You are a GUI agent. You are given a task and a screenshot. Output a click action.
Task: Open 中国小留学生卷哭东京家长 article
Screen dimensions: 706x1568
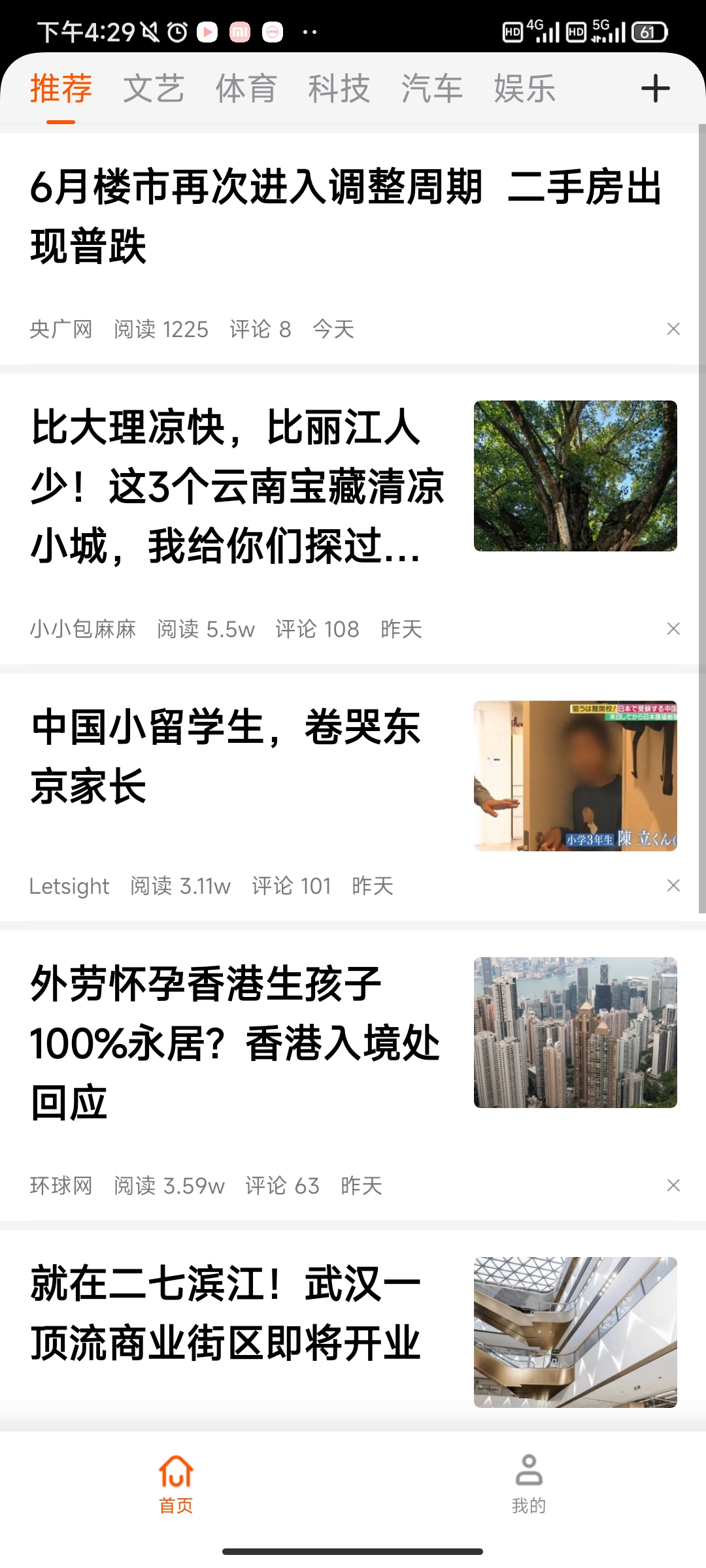[226, 757]
